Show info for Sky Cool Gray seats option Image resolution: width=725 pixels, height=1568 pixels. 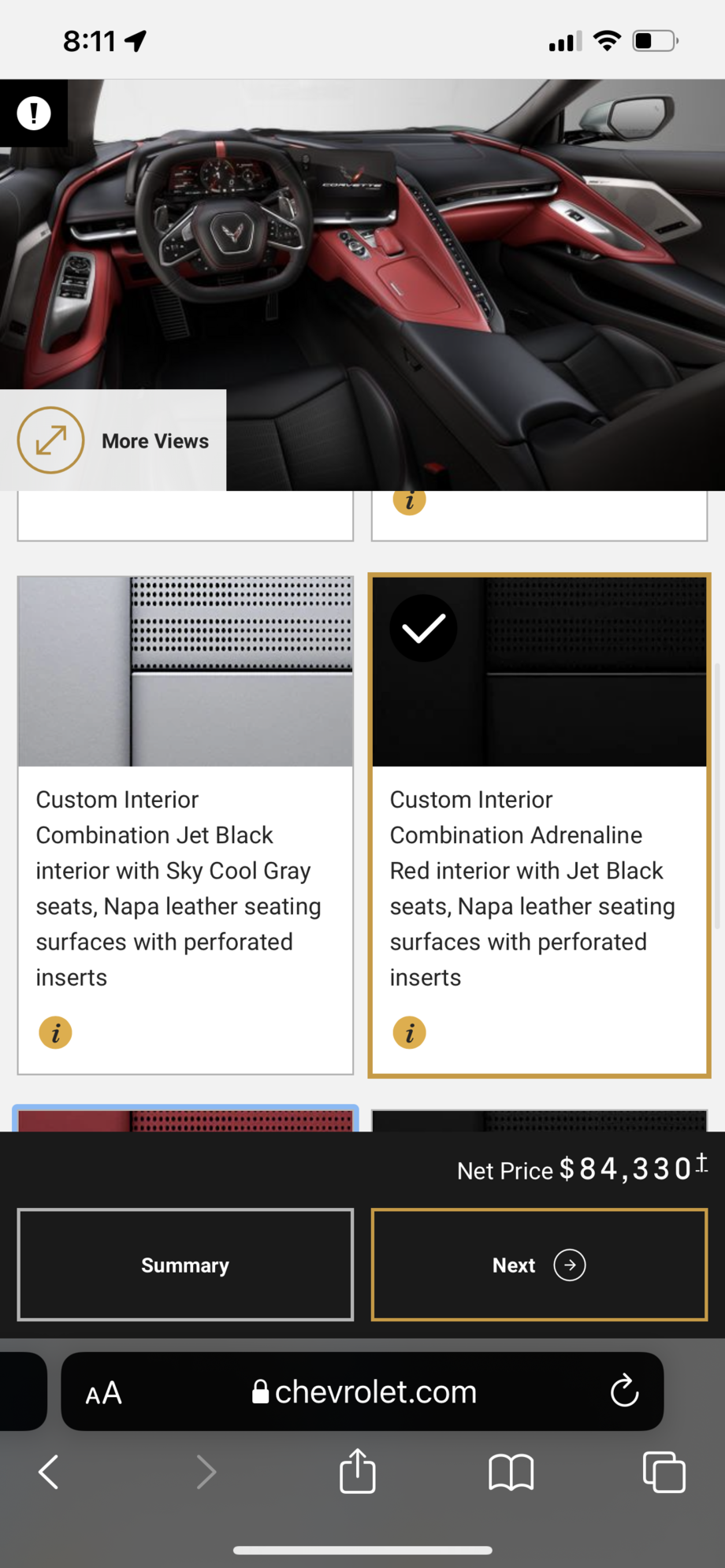tap(55, 1032)
